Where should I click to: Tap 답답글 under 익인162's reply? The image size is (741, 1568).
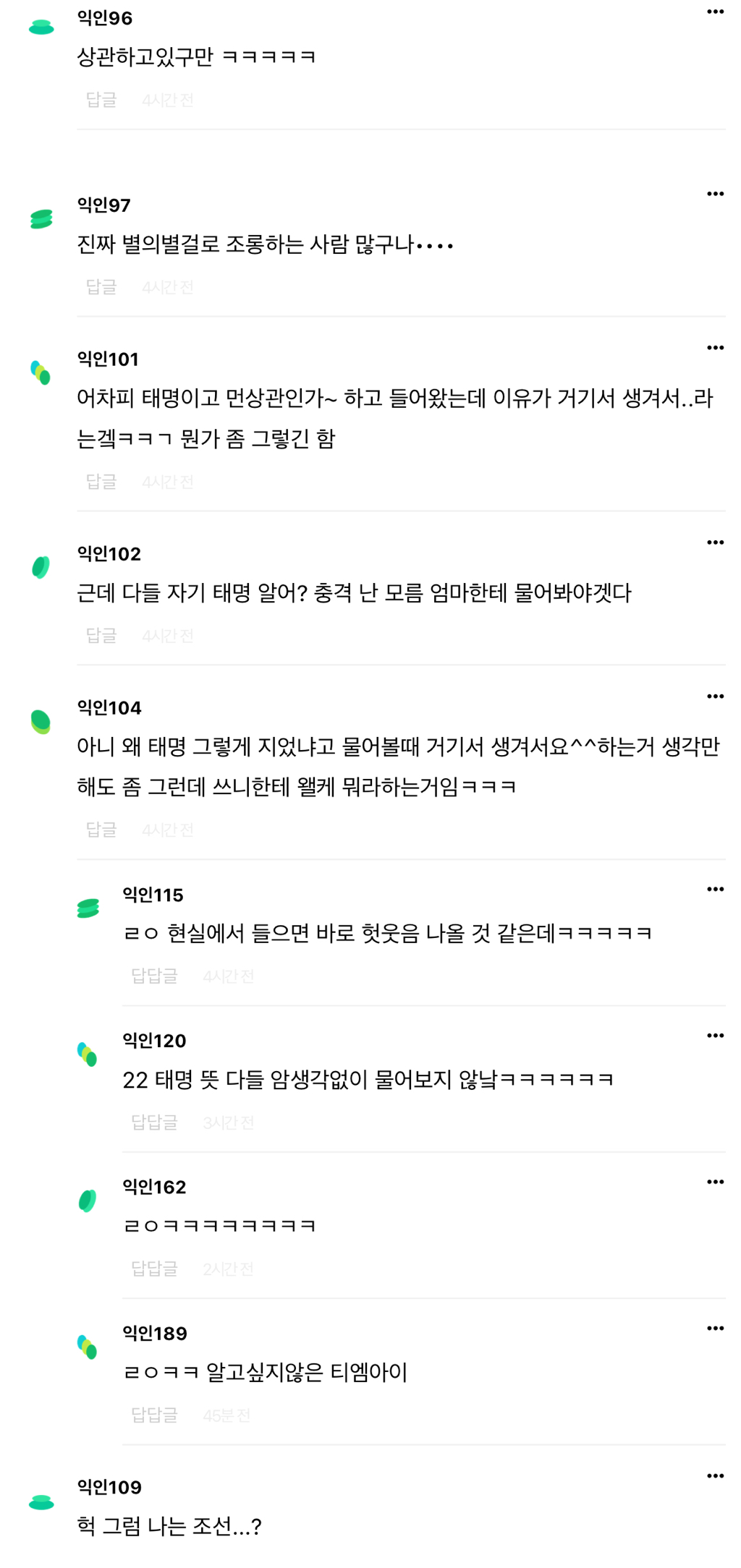pyautogui.click(x=154, y=1269)
